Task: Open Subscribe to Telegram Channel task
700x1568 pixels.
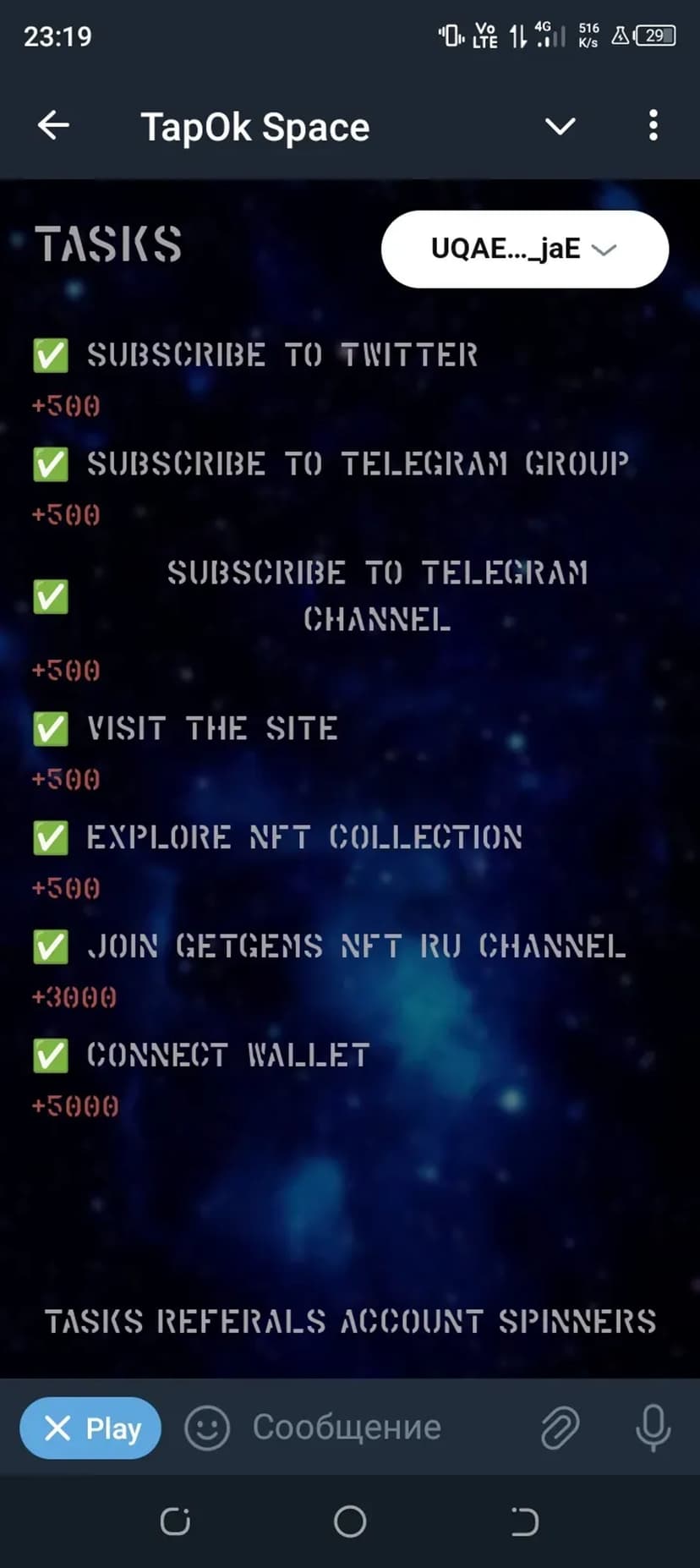Action: click(376, 595)
